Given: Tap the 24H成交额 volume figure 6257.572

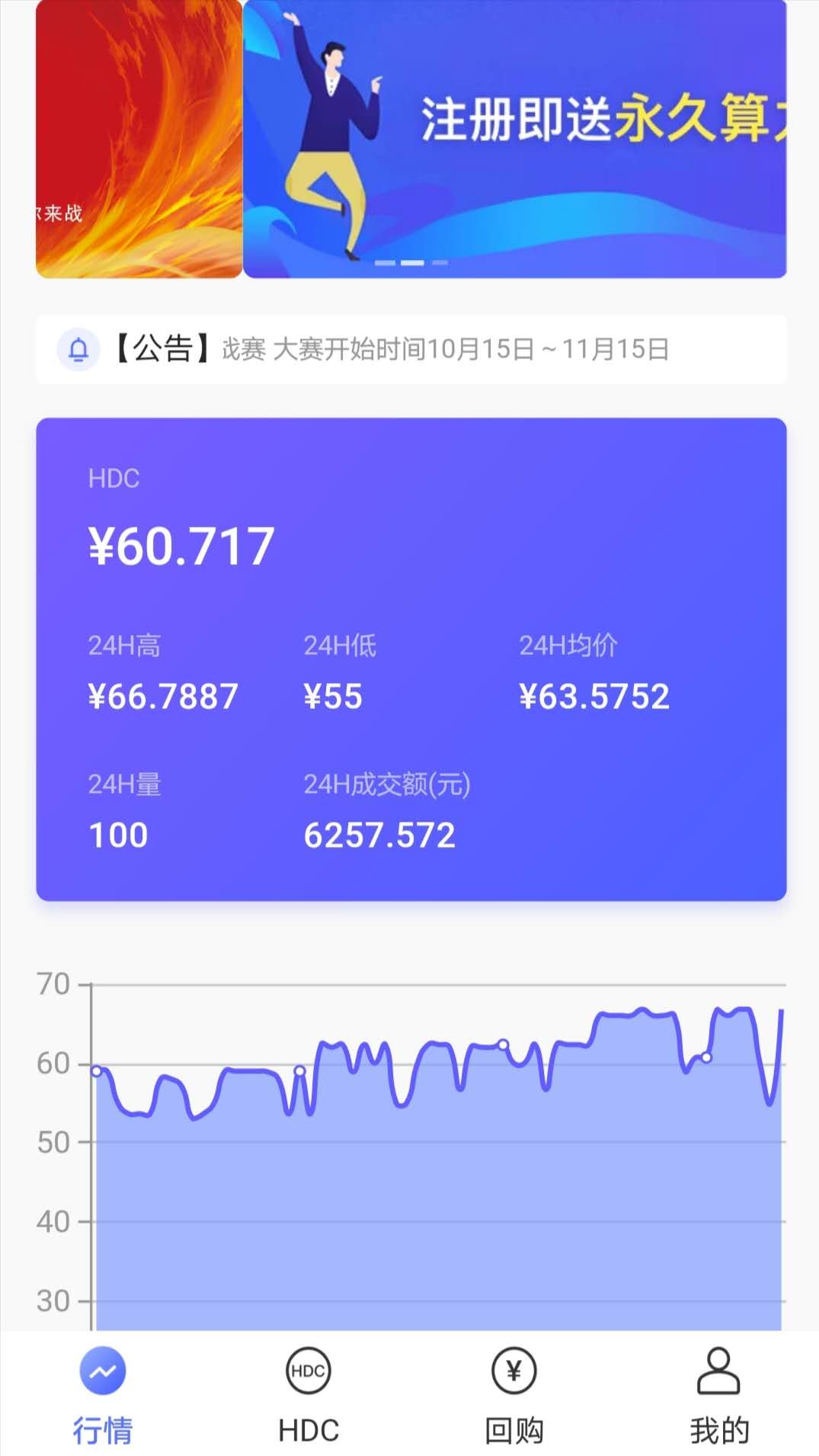Looking at the screenshot, I should click(x=380, y=835).
